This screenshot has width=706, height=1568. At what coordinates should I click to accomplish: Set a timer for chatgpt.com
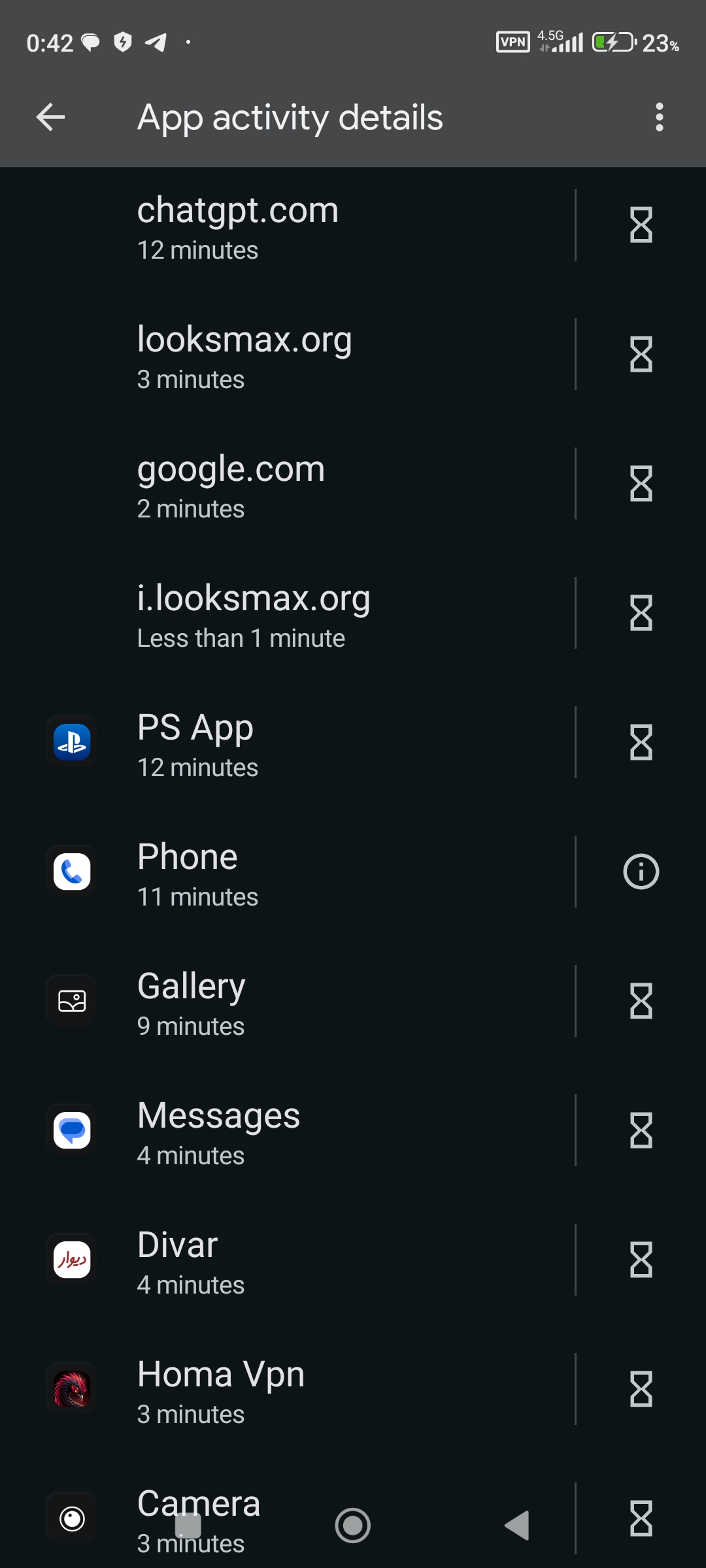coord(641,225)
